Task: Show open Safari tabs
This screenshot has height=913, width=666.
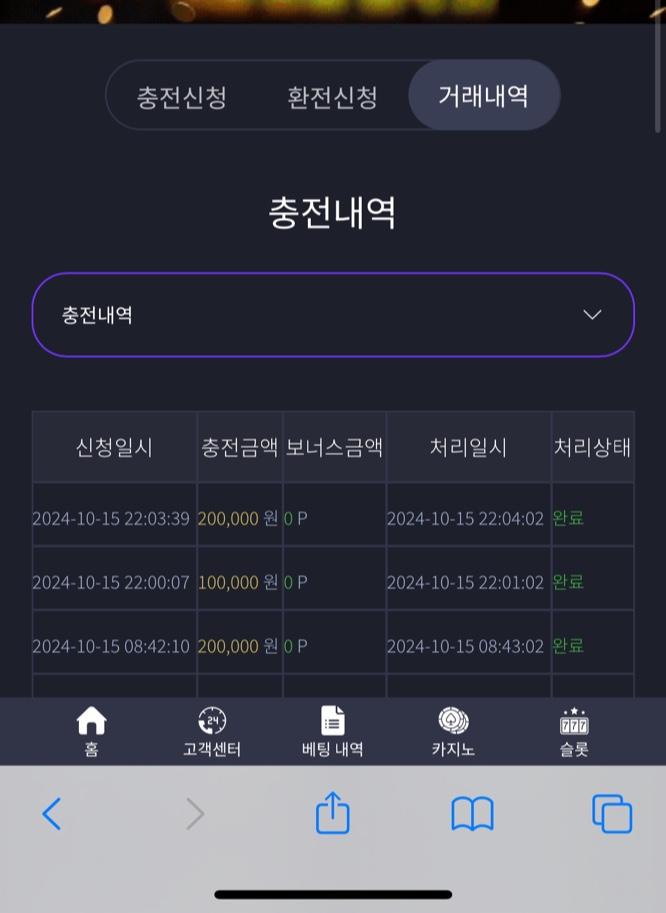Action: click(x=611, y=814)
